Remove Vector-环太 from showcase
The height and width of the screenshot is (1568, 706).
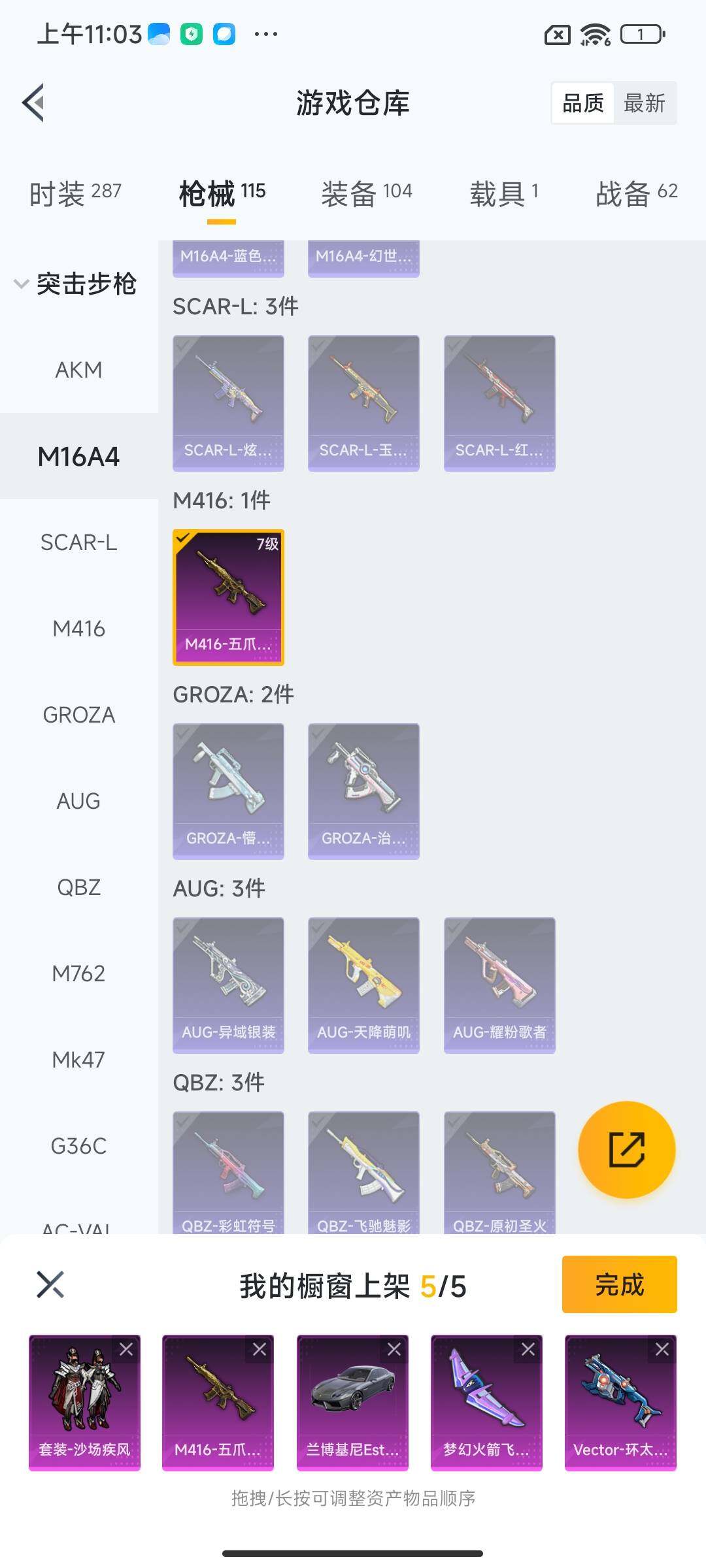click(x=662, y=1349)
